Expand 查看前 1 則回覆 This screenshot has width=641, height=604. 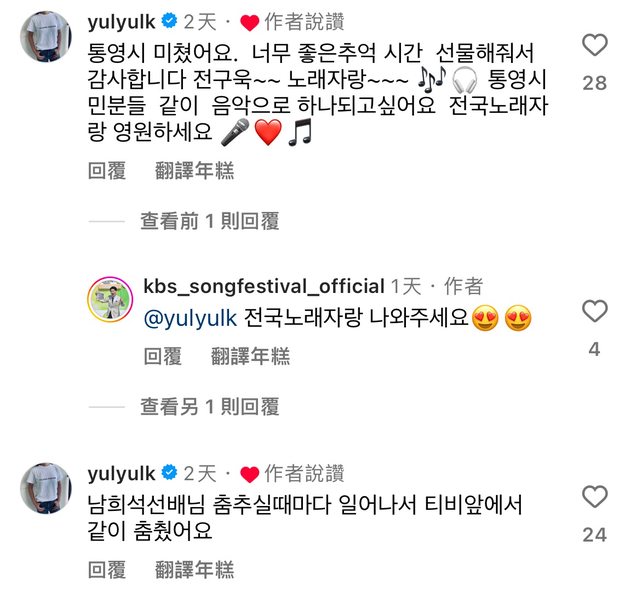[x=209, y=221]
